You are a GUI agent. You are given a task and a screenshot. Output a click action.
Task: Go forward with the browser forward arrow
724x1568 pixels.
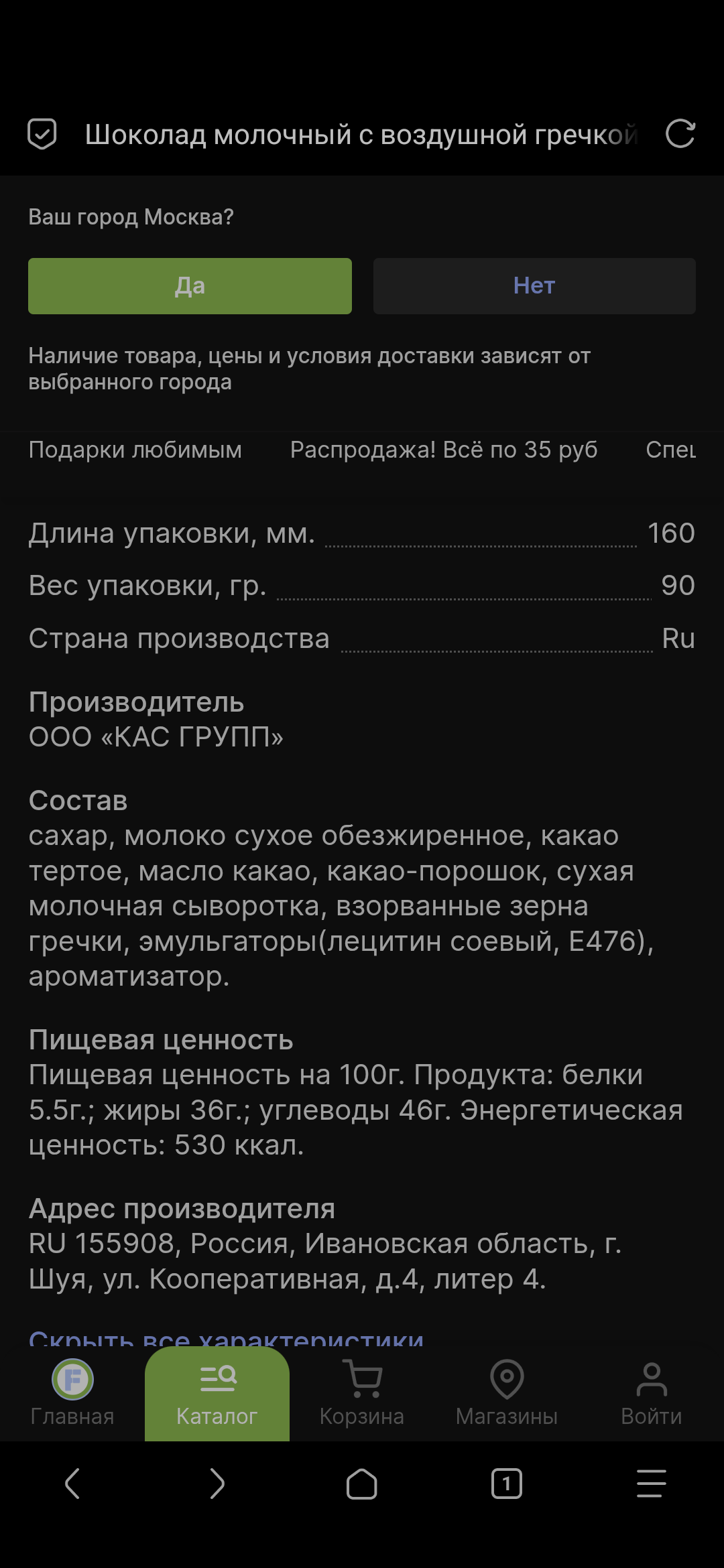pyautogui.click(x=217, y=1484)
